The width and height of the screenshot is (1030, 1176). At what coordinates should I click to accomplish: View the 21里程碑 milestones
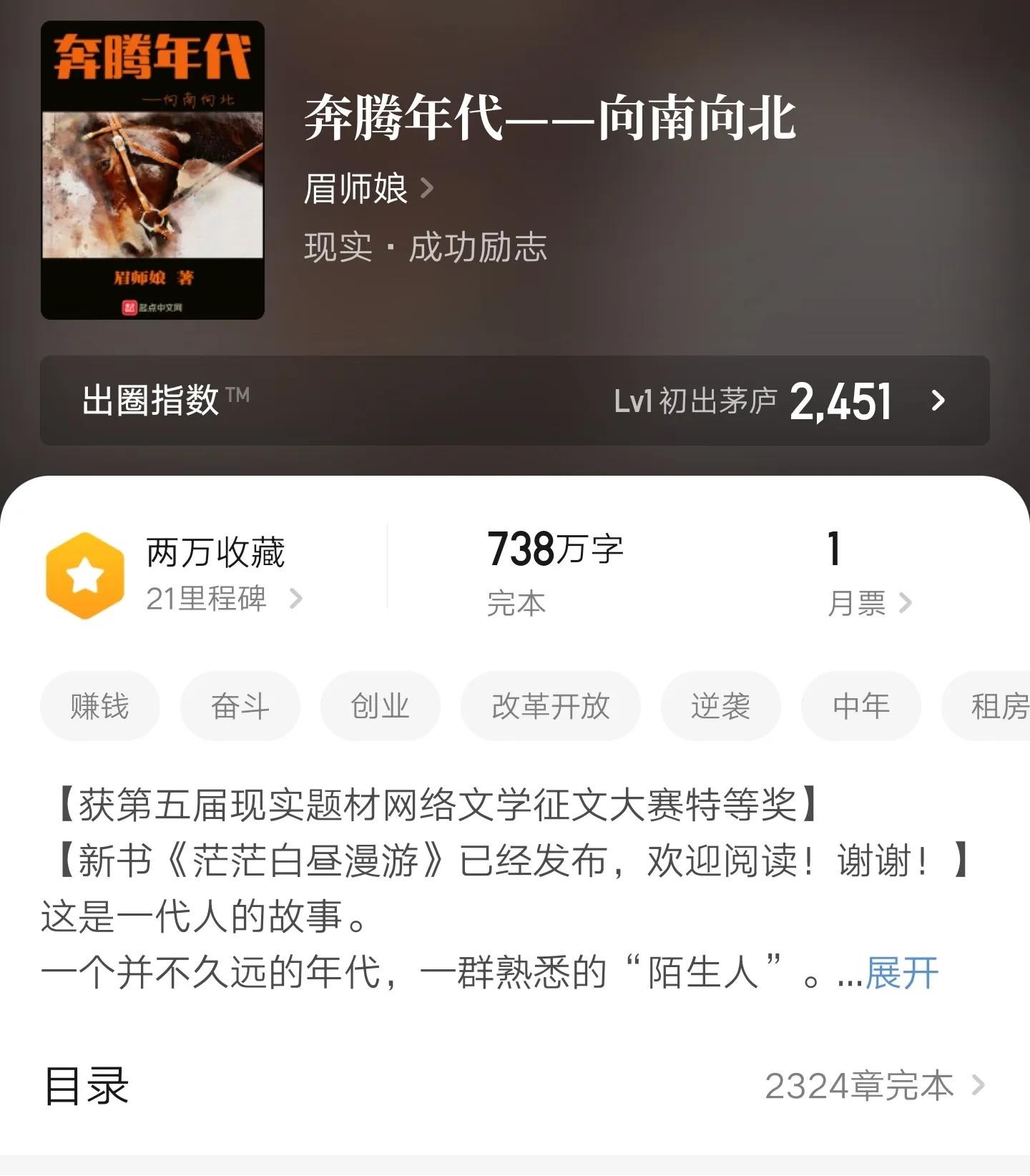pyautogui.click(x=223, y=599)
